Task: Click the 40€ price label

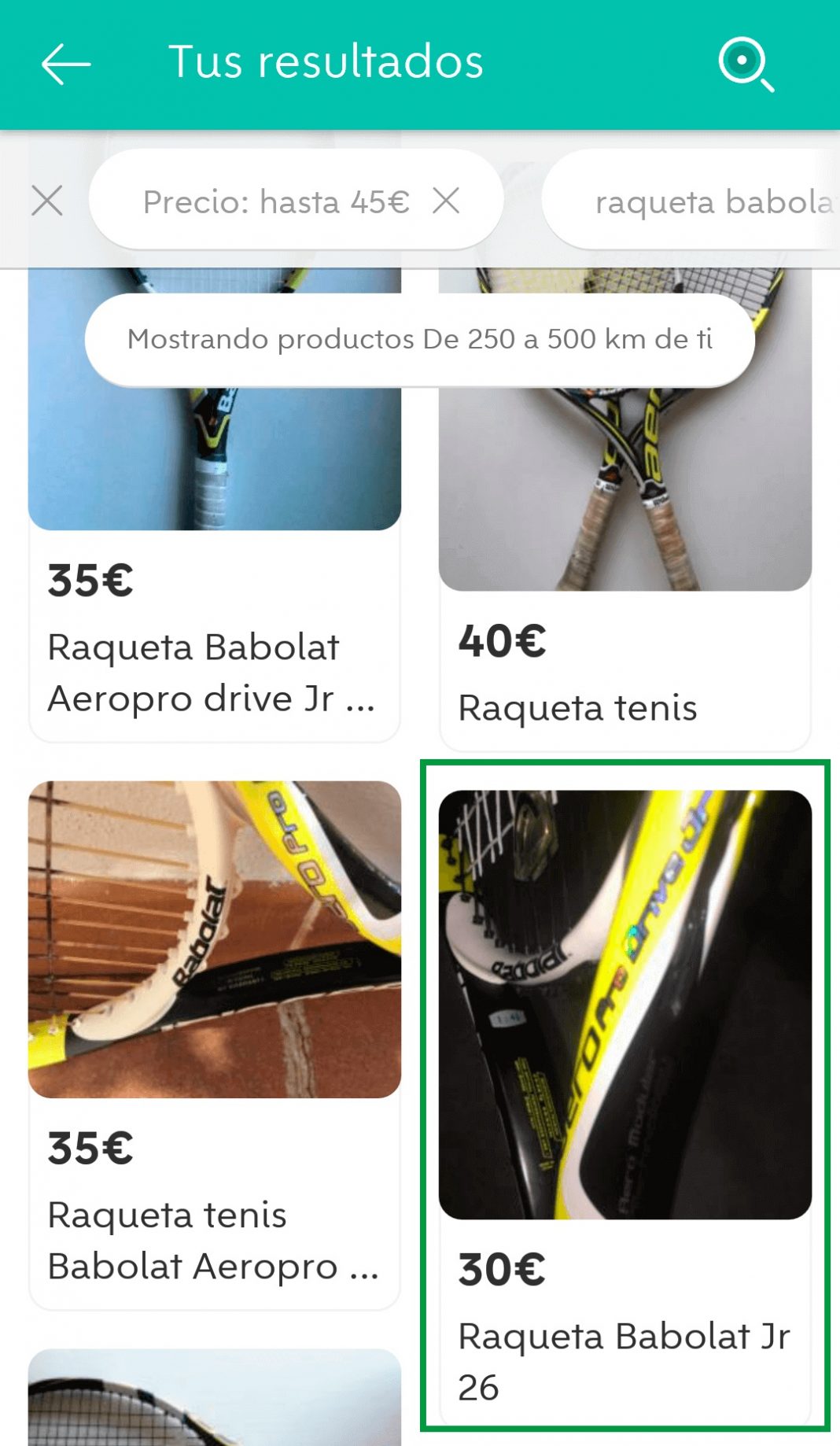Action: (x=503, y=643)
